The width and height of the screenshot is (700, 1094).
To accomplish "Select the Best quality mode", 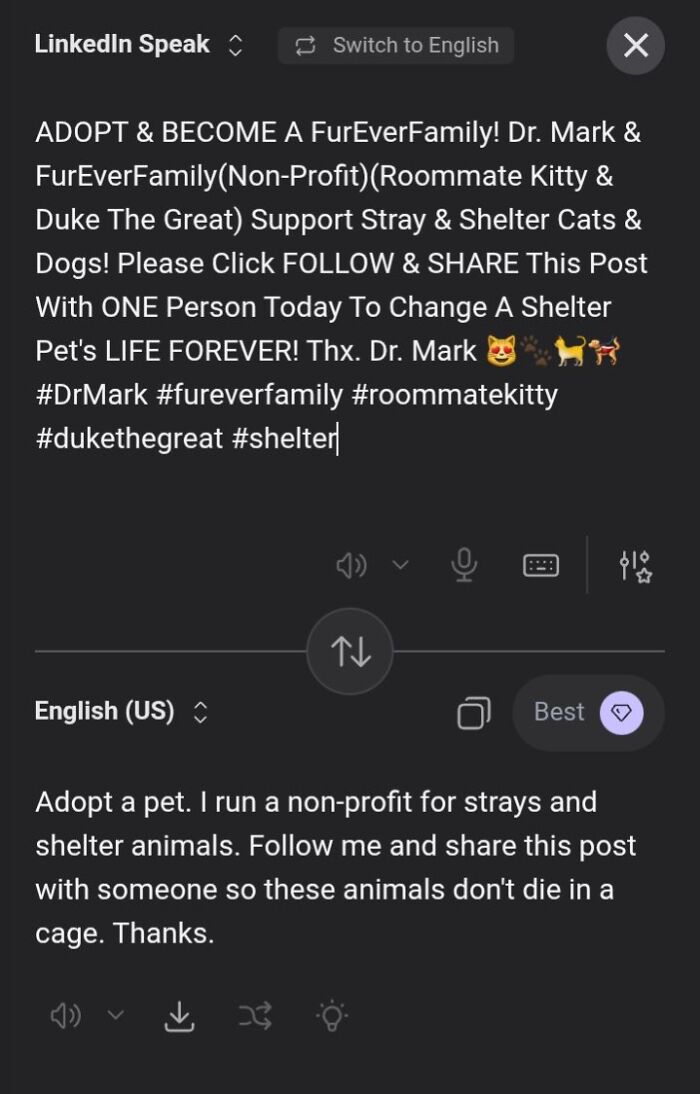I will pyautogui.click(x=588, y=712).
